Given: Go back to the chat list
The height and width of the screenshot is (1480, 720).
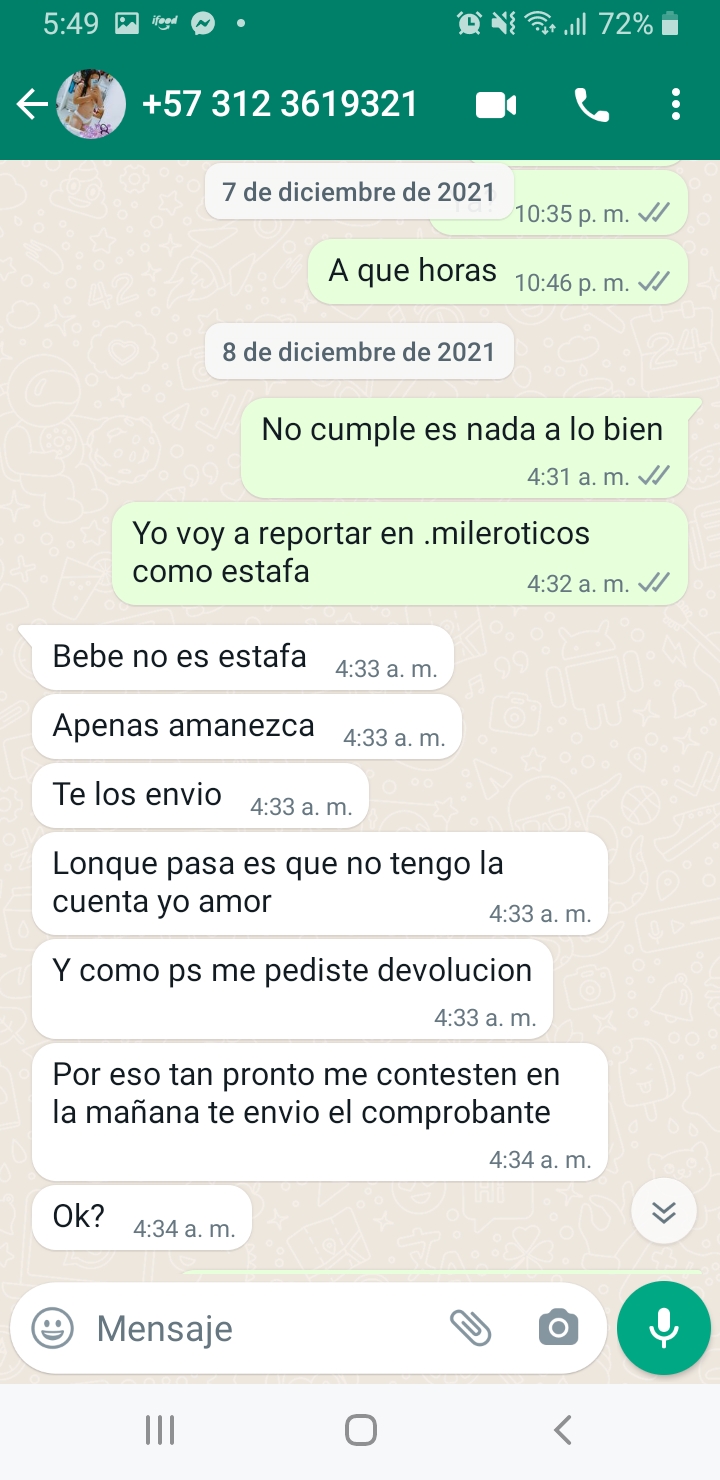Looking at the screenshot, I should click(32, 104).
